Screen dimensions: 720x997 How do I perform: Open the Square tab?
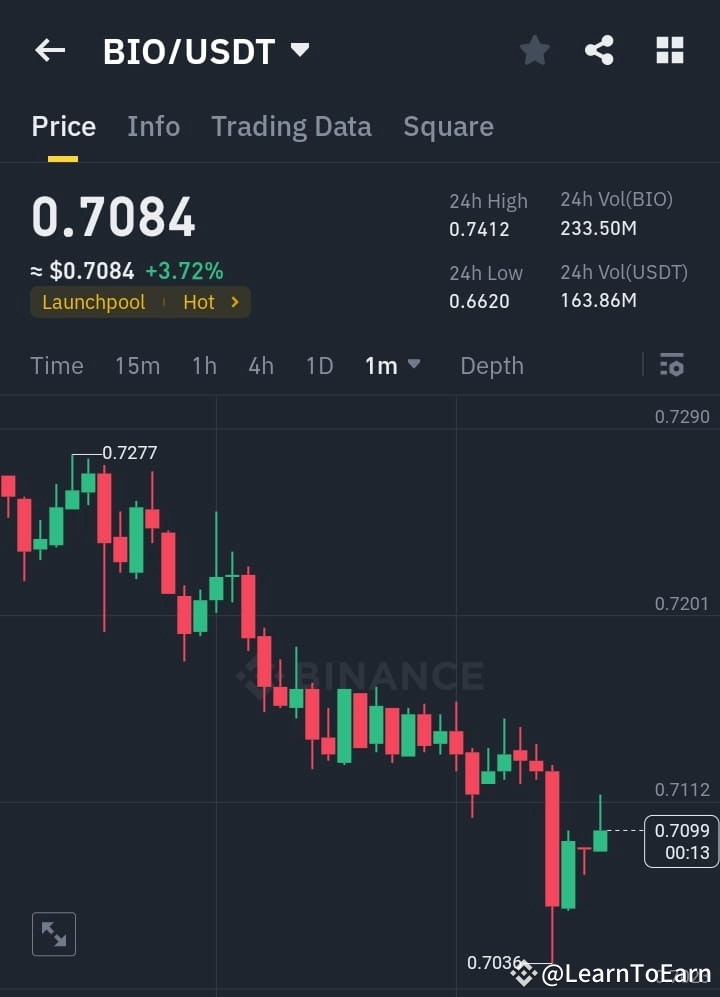tap(448, 126)
